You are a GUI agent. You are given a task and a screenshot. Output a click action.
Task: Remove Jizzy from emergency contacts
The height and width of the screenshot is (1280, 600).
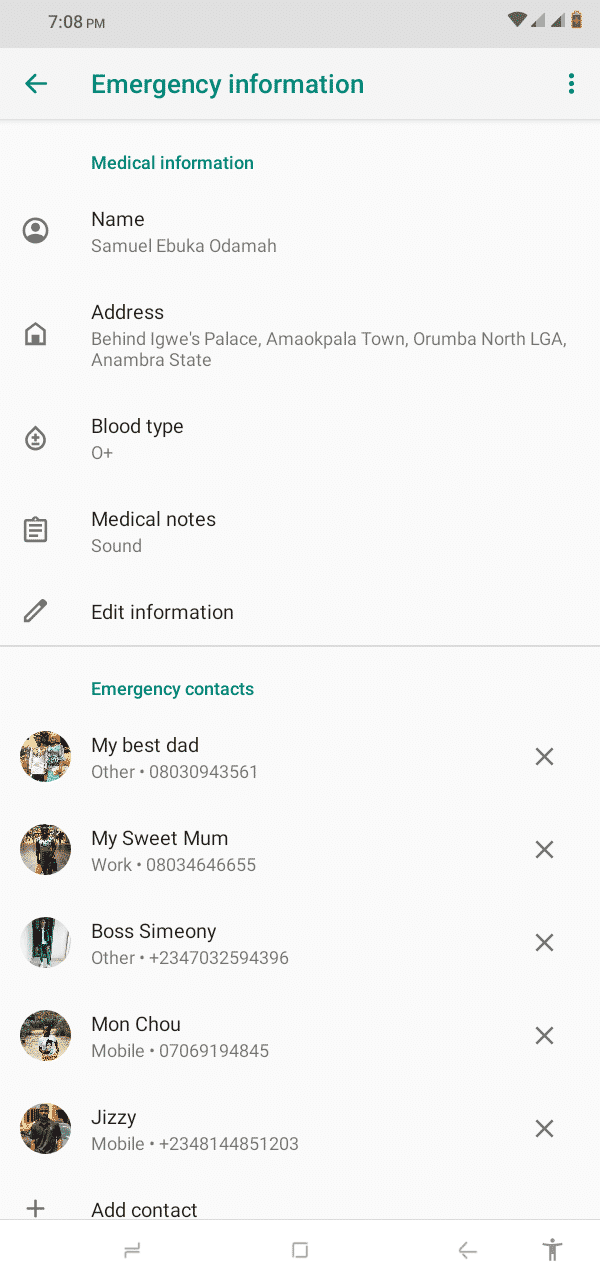pos(544,1129)
